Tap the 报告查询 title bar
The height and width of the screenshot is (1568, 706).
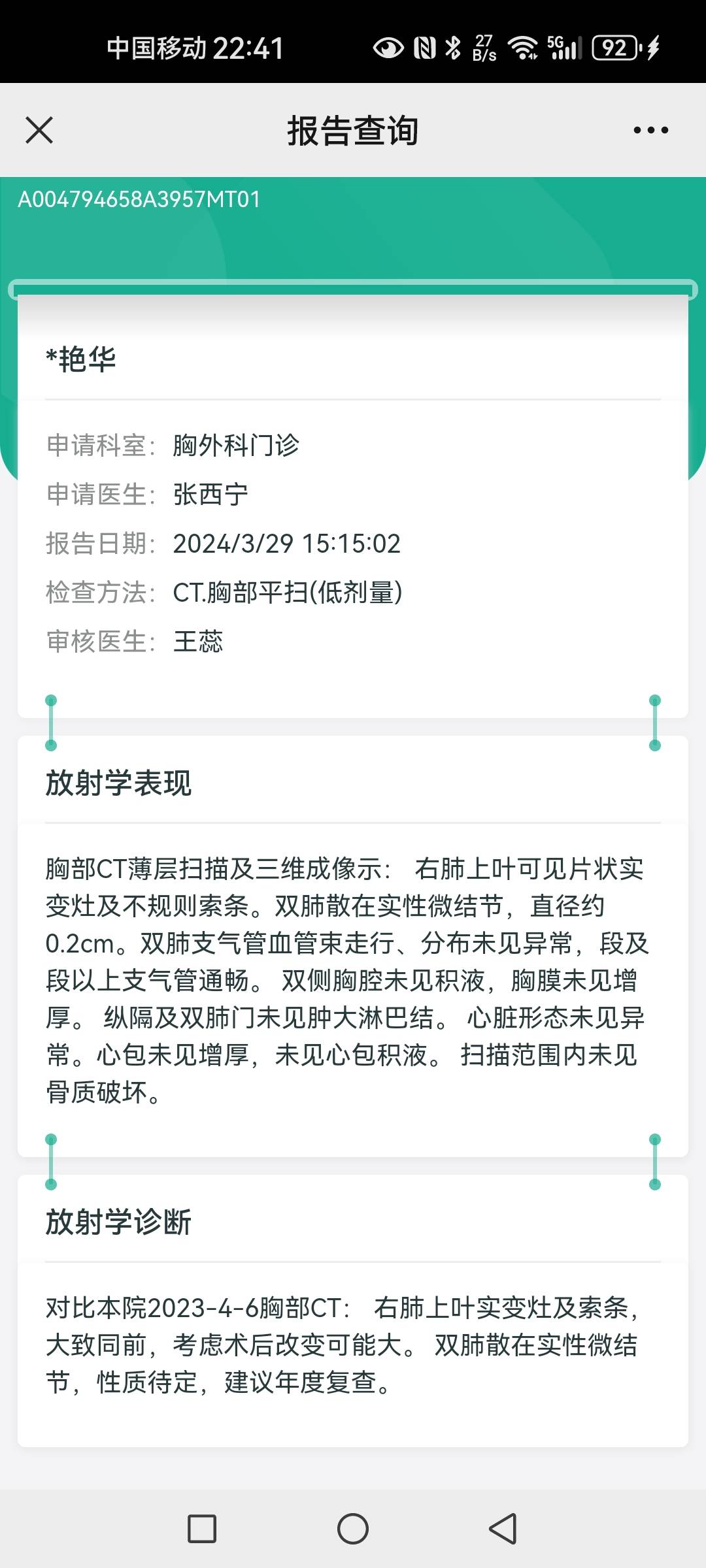tap(353, 129)
